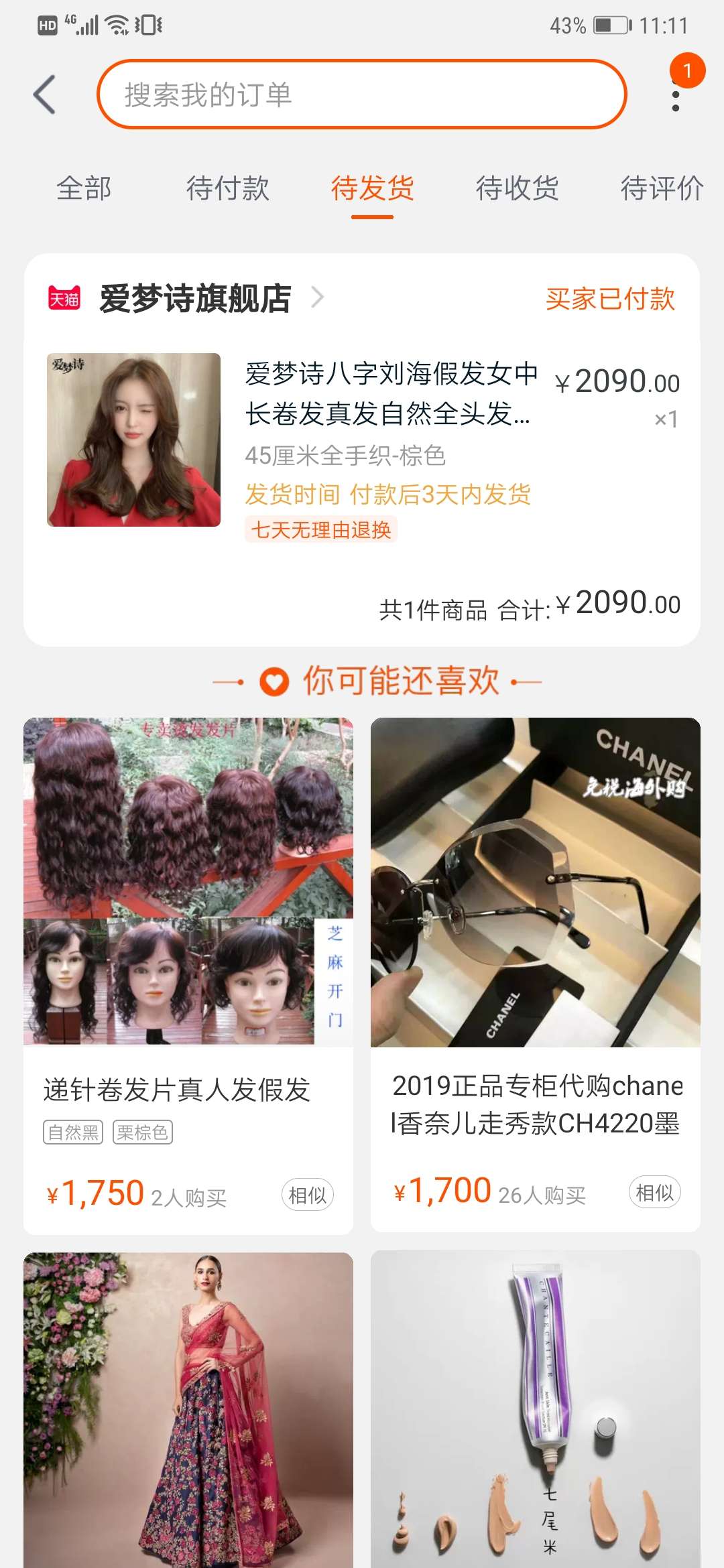Viewport: 724px width, 1568px height.
Task: Go back using the top-left arrow
Action: [x=44, y=94]
